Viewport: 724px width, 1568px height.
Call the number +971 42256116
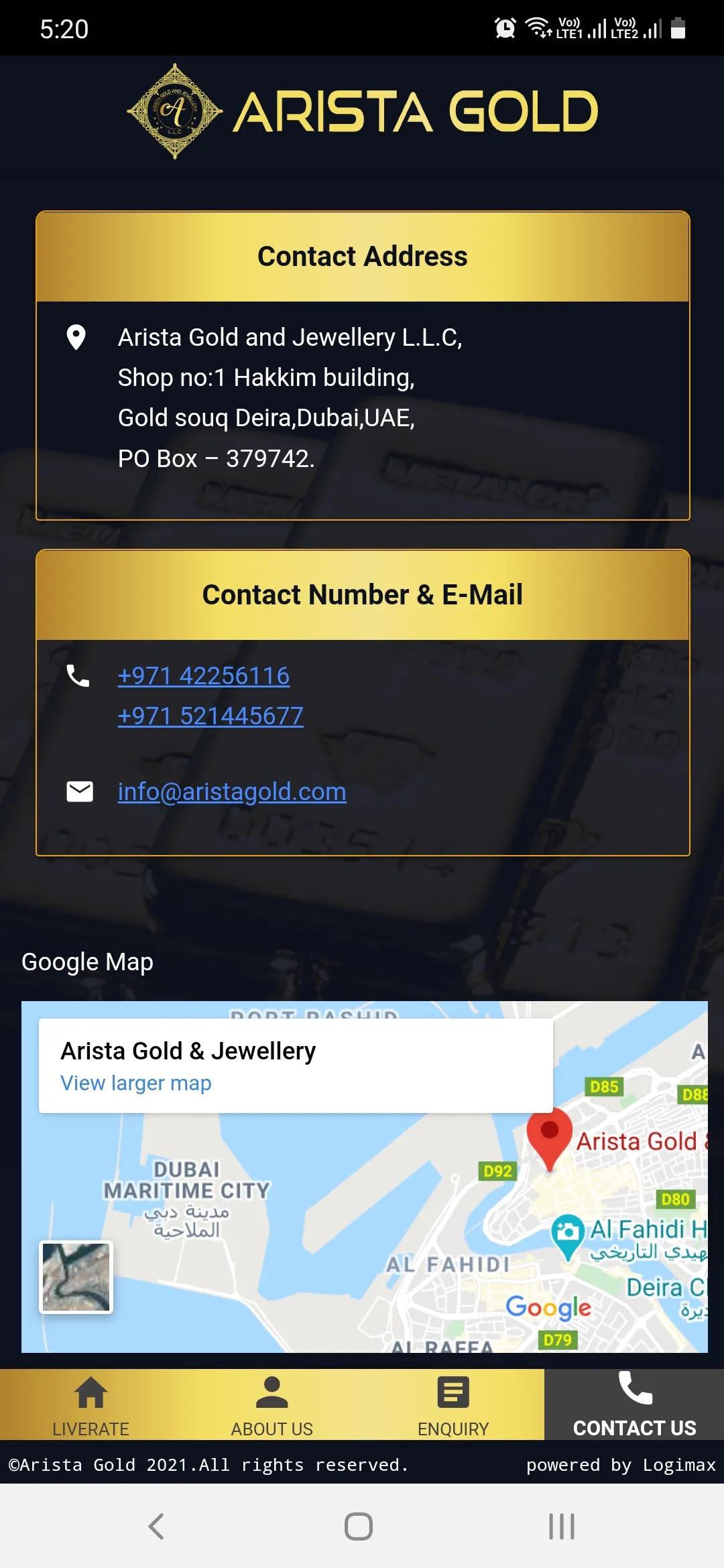(x=203, y=675)
